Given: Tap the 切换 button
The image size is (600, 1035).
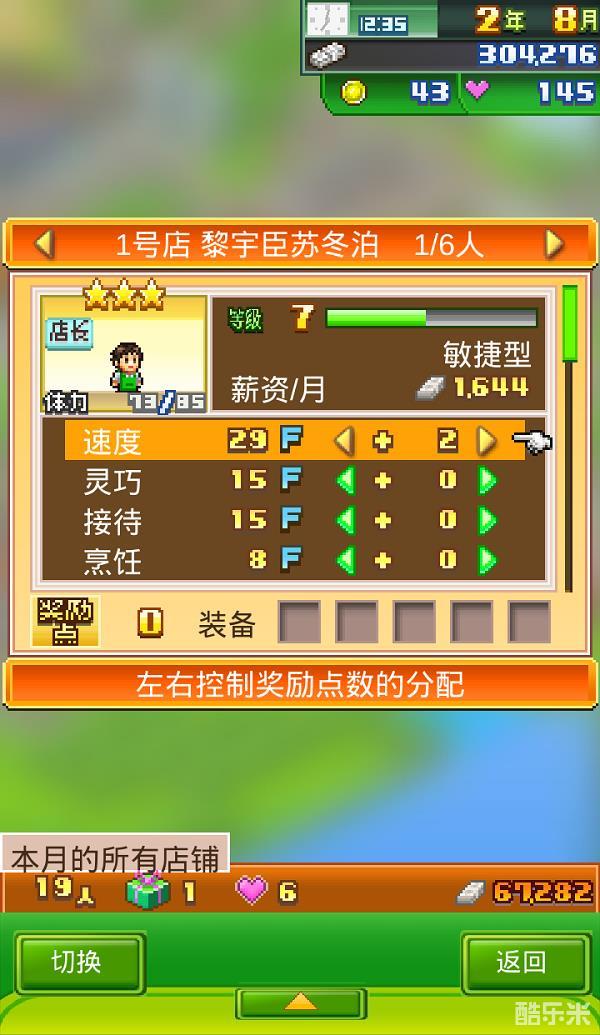Looking at the screenshot, I should (77, 963).
